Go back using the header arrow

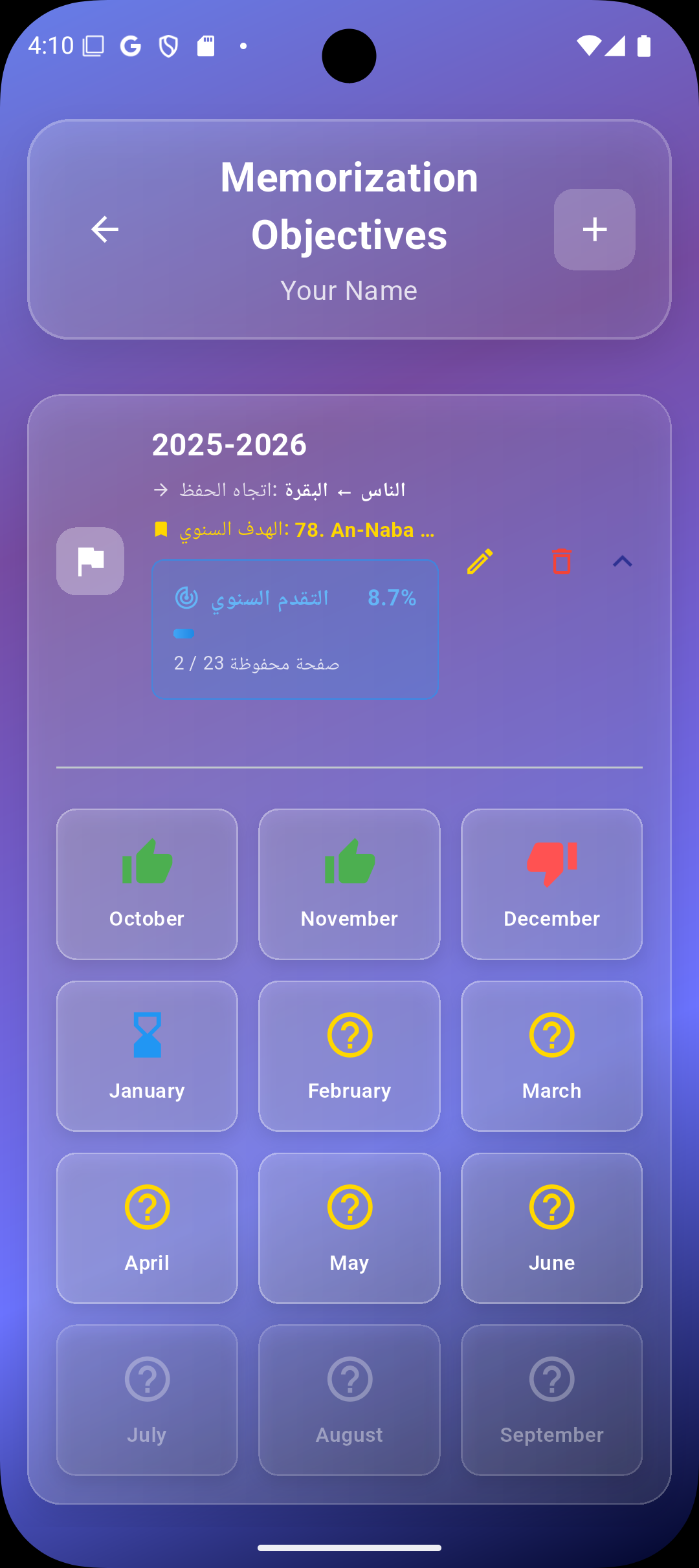[x=105, y=230]
